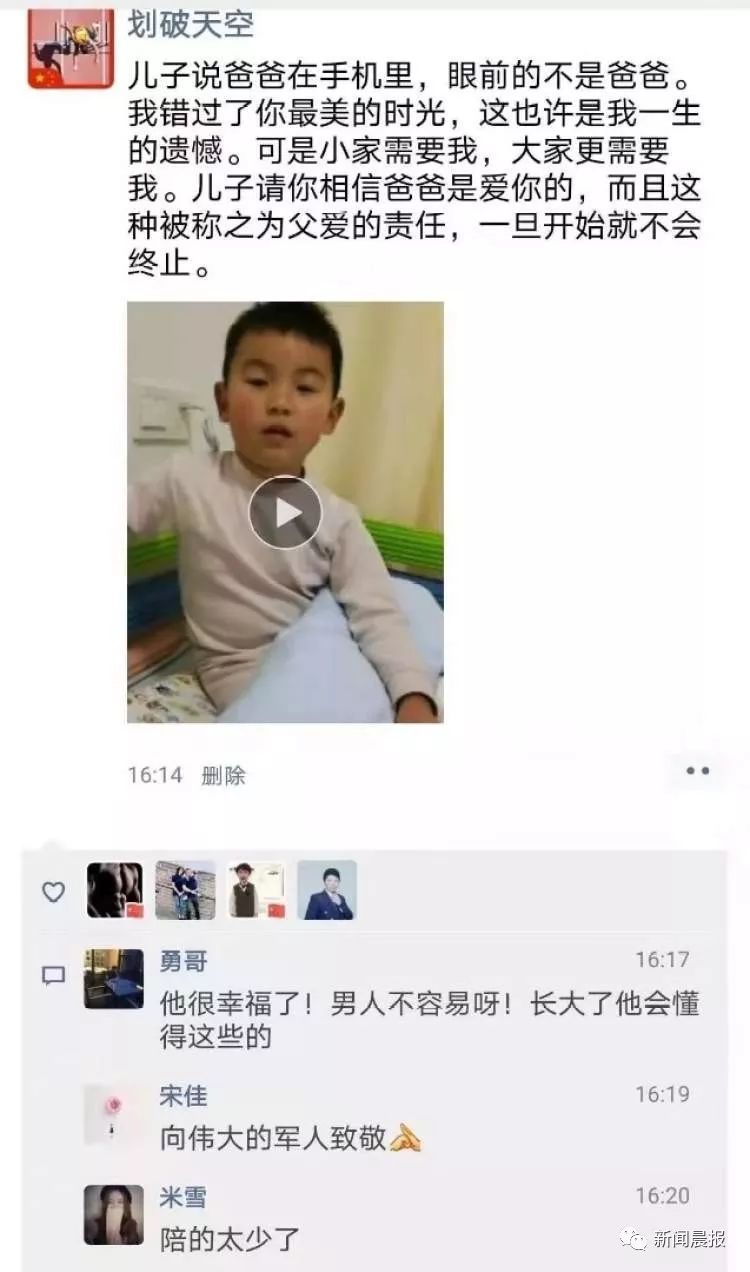Play the video in the post
750x1272 pixels.
[285, 512]
